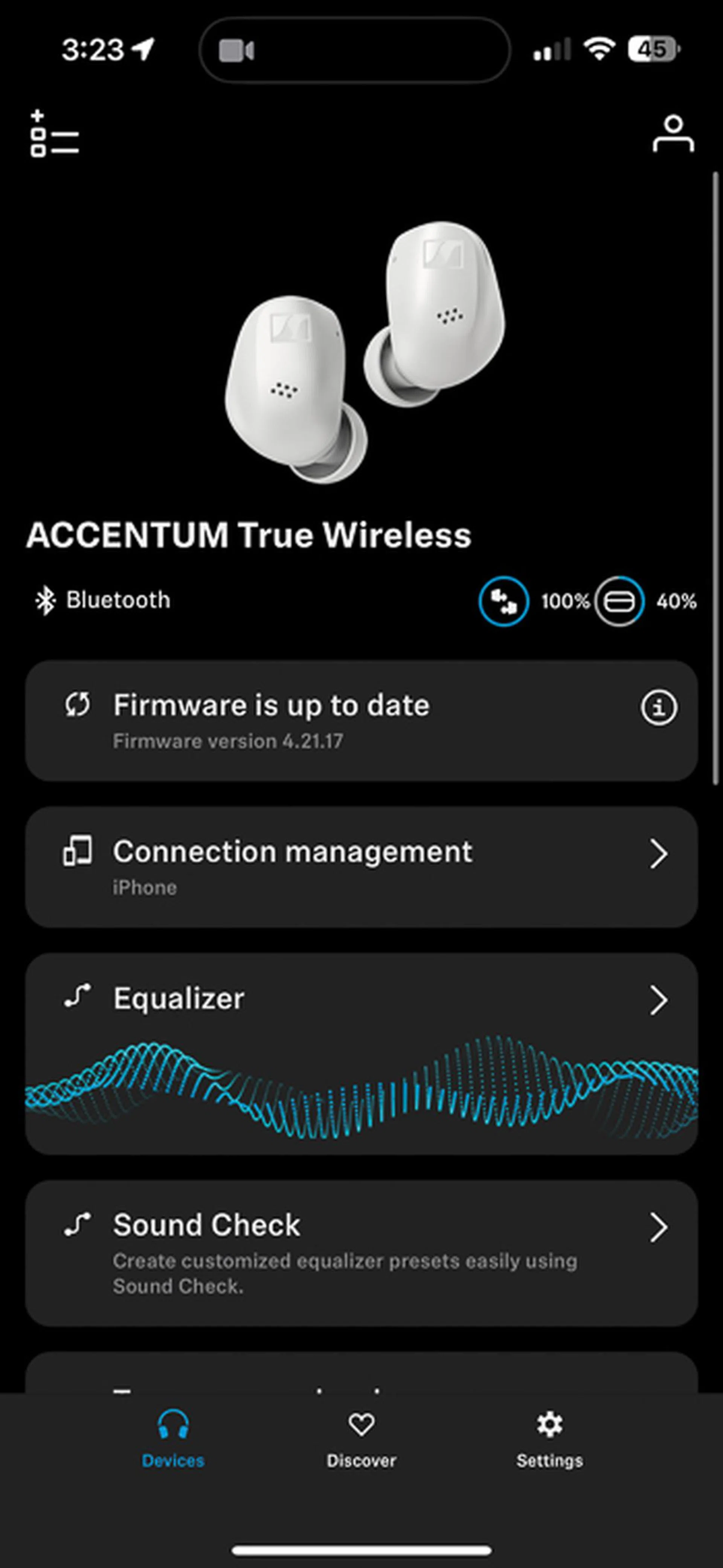This screenshot has height=1568, width=723.
Task: Expand Connection management with its chevron
Action: click(x=659, y=854)
